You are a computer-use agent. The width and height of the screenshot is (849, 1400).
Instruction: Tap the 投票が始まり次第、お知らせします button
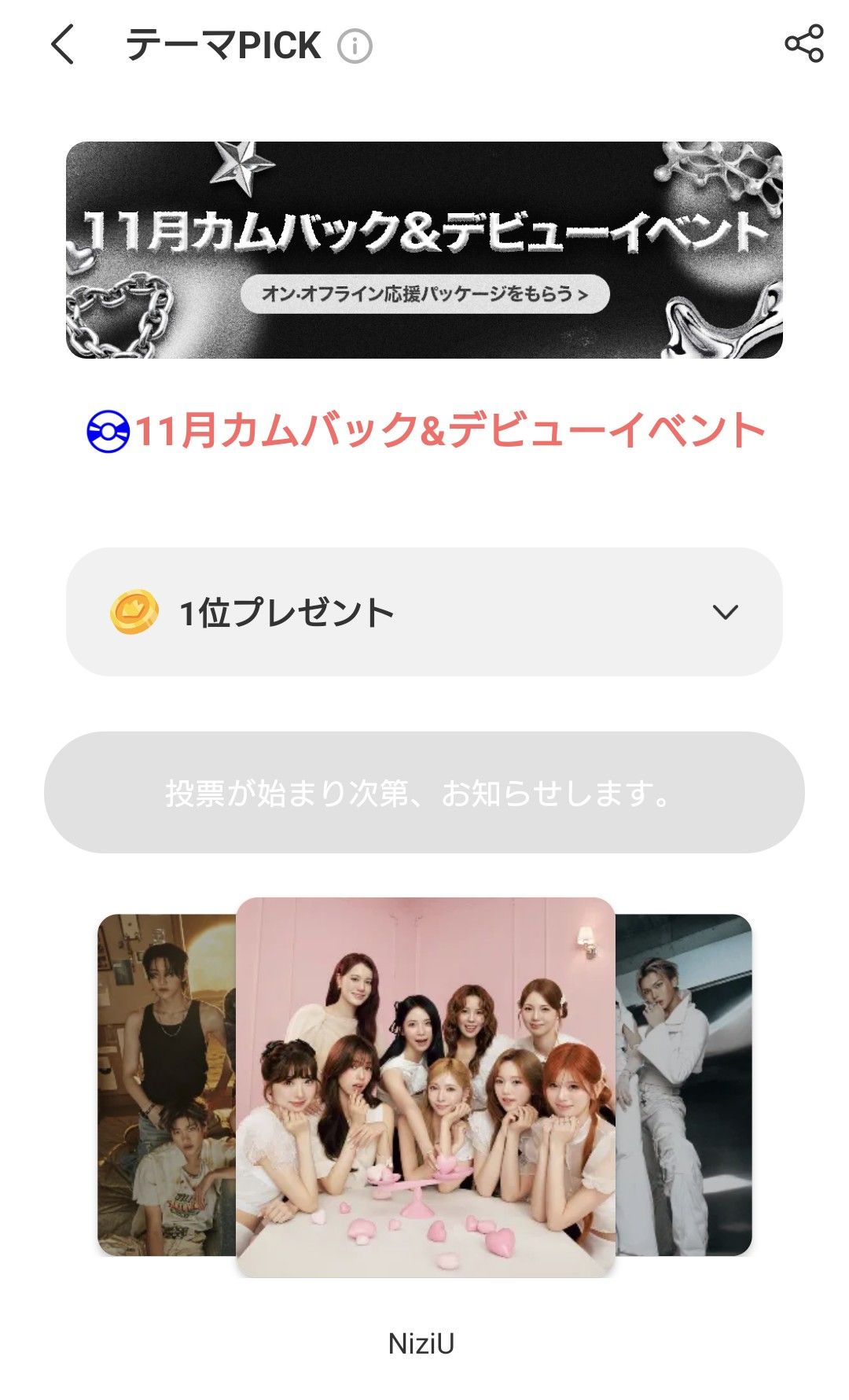click(x=424, y=793)
